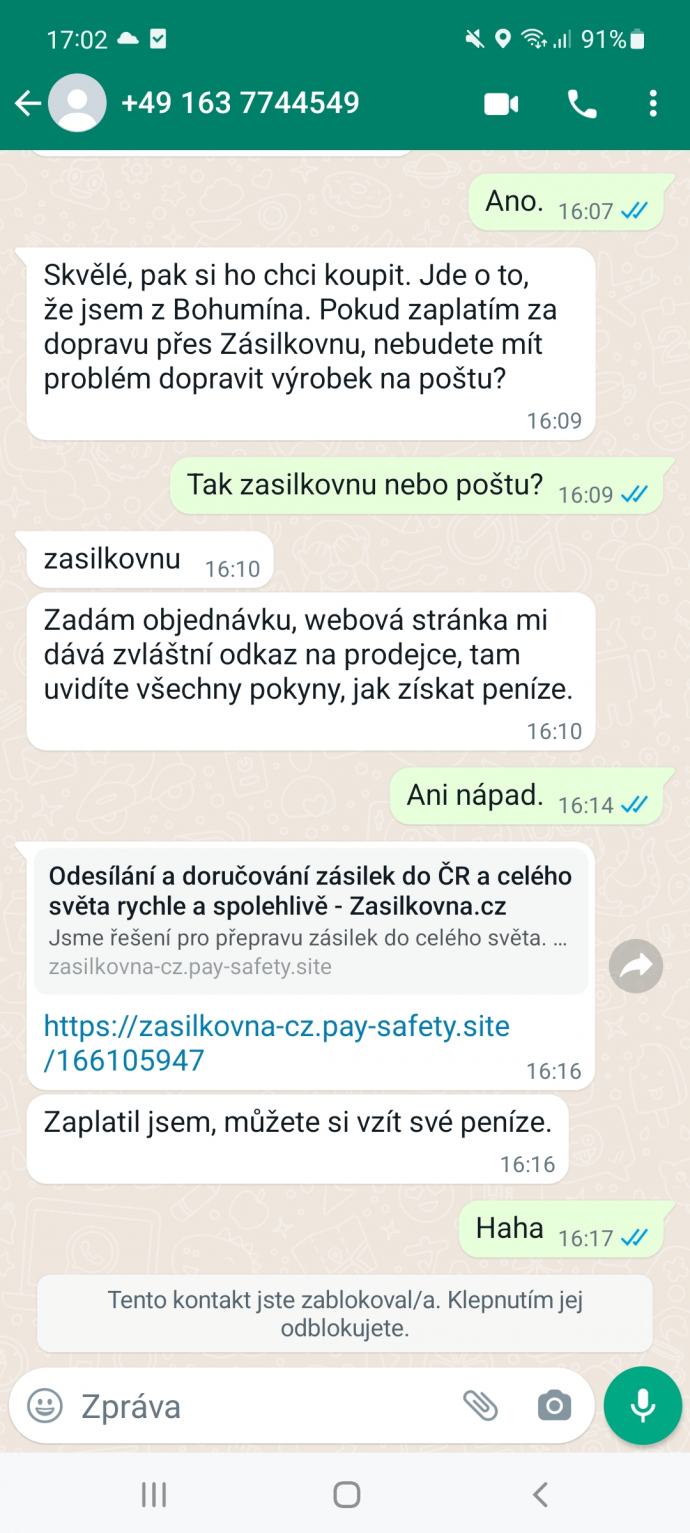Screen dimensions: 690x1533
Task: Start a video call
Action: 501,104
